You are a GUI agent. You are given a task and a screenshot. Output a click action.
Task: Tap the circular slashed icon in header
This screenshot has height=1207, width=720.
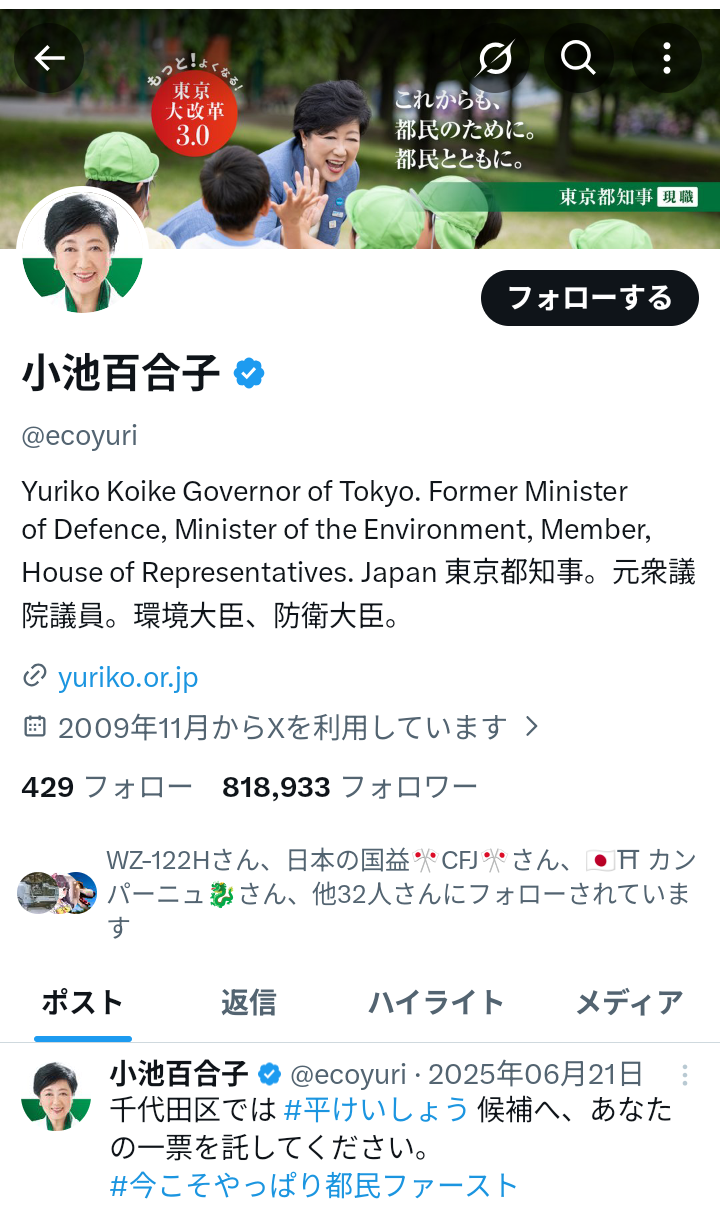tap(494, 58)
